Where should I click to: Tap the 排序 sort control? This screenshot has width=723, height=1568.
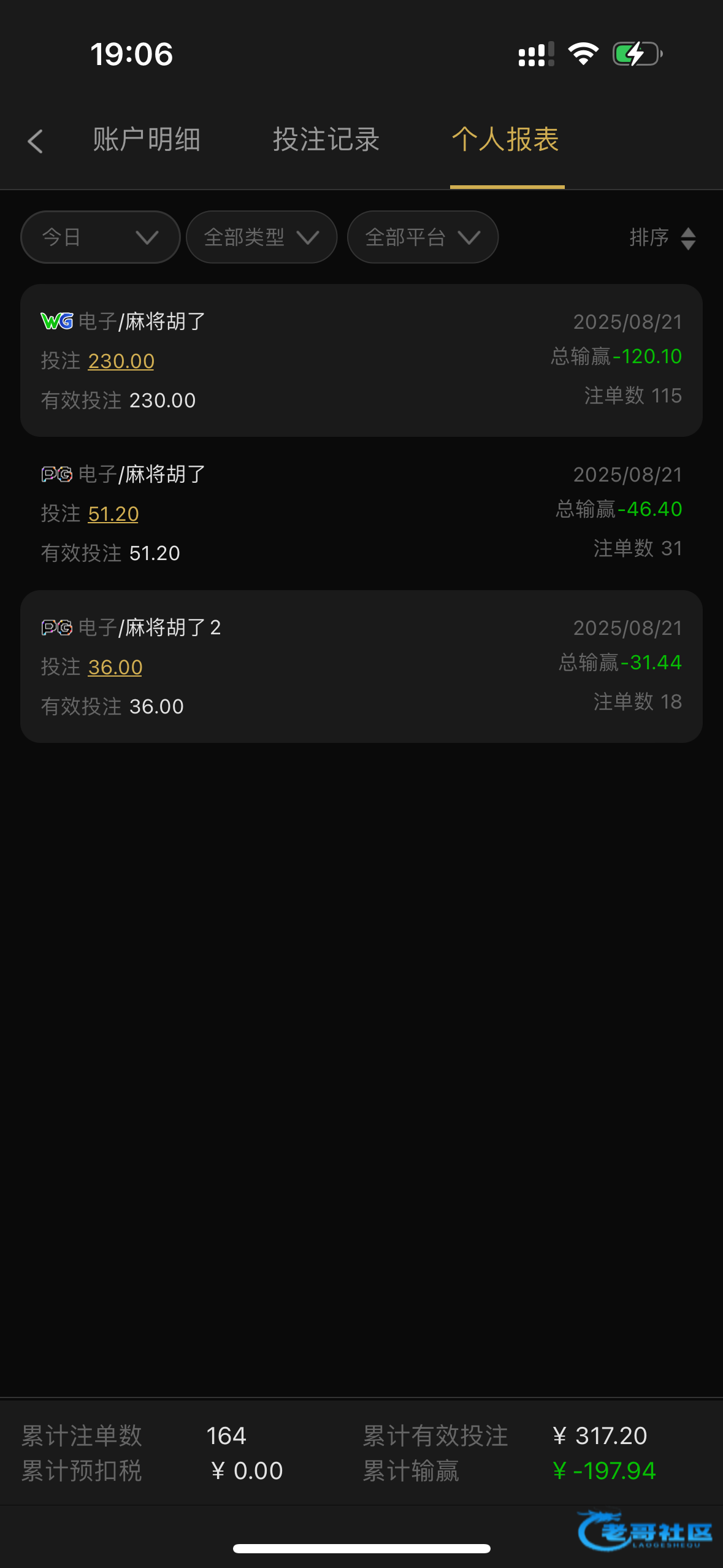point(662,238)
